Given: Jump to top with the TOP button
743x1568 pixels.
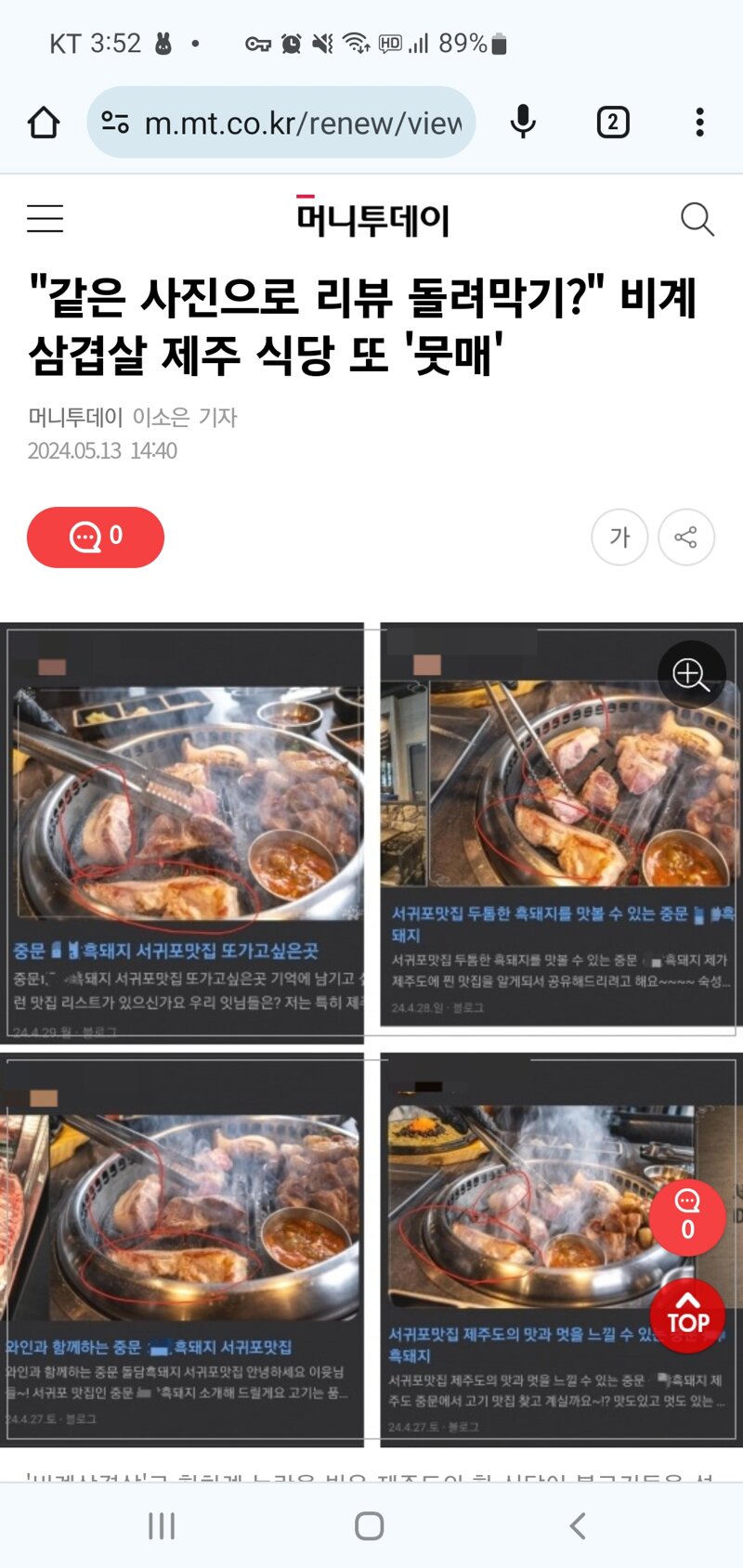Looking at the screenshot, I should click(x=687, y=1315).
